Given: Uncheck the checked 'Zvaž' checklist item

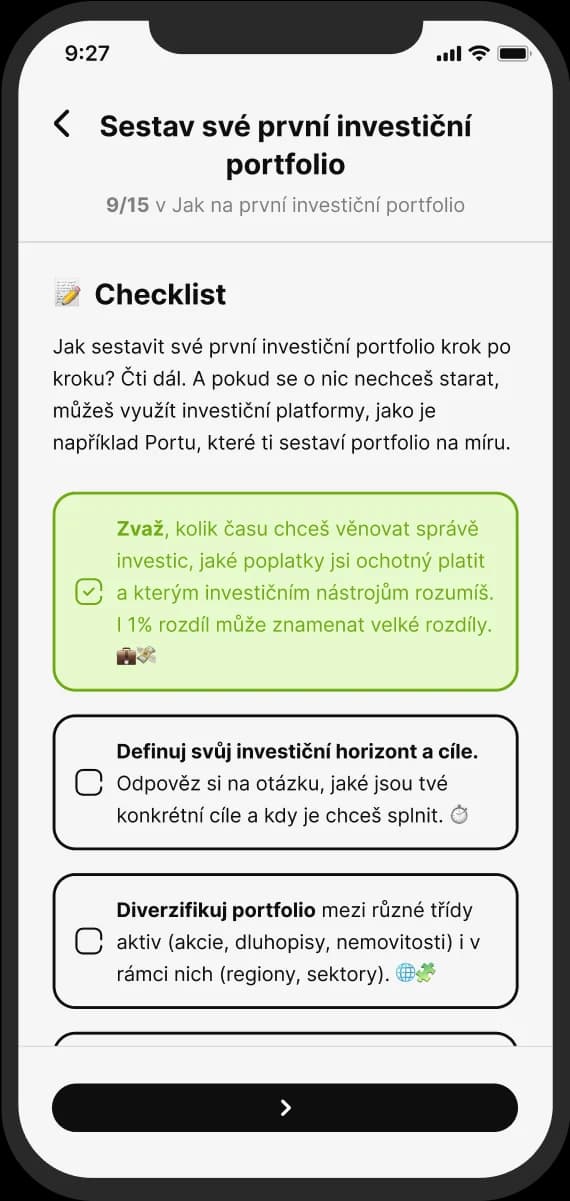Looking at the screenshot, I should (x=89, y=593).
